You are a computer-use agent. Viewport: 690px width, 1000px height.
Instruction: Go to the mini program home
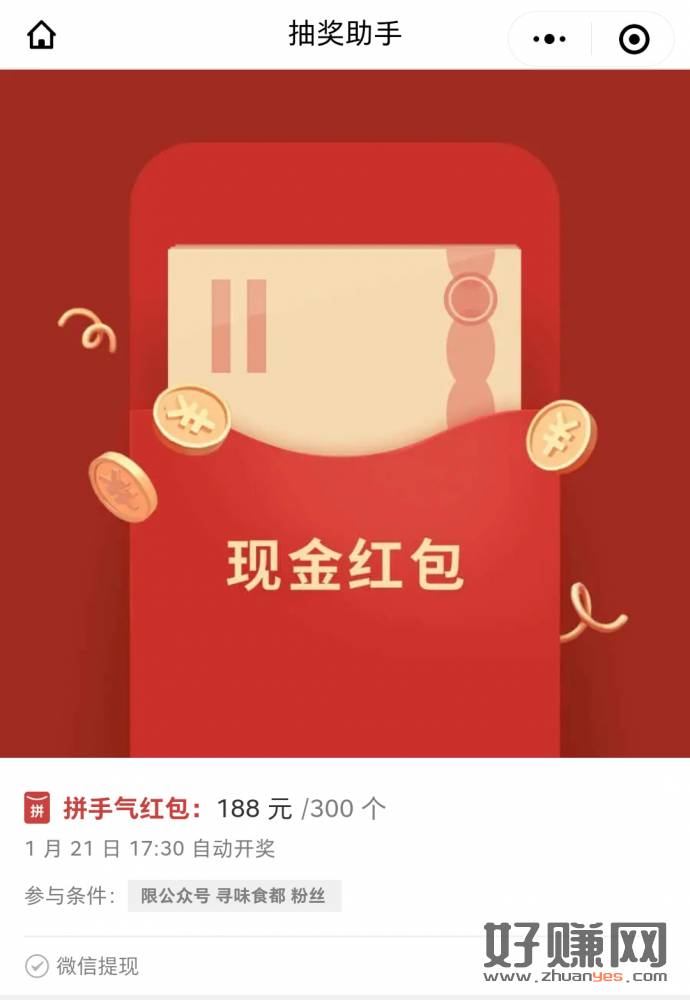41,36
